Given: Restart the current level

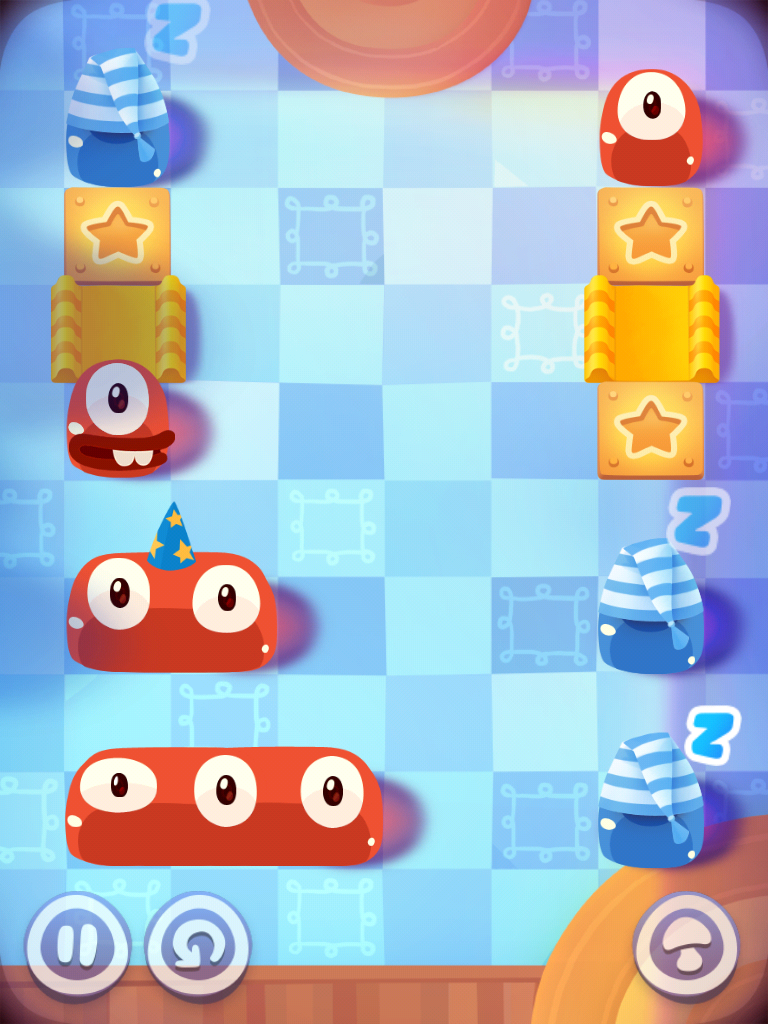Looking at the screenshot, I should coord(197,944).
